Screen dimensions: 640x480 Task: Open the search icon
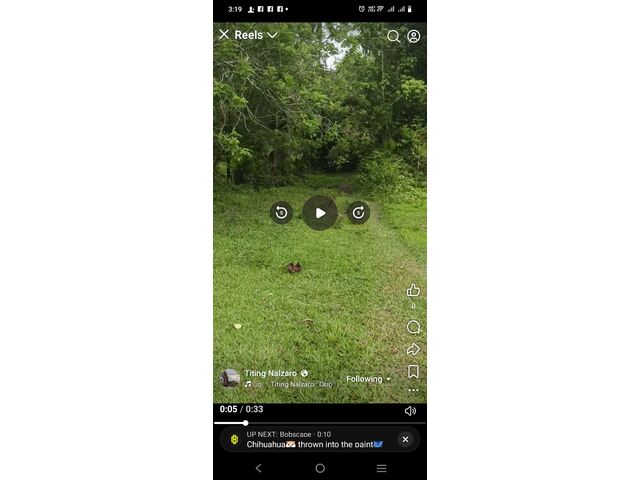tap(393, 36)
